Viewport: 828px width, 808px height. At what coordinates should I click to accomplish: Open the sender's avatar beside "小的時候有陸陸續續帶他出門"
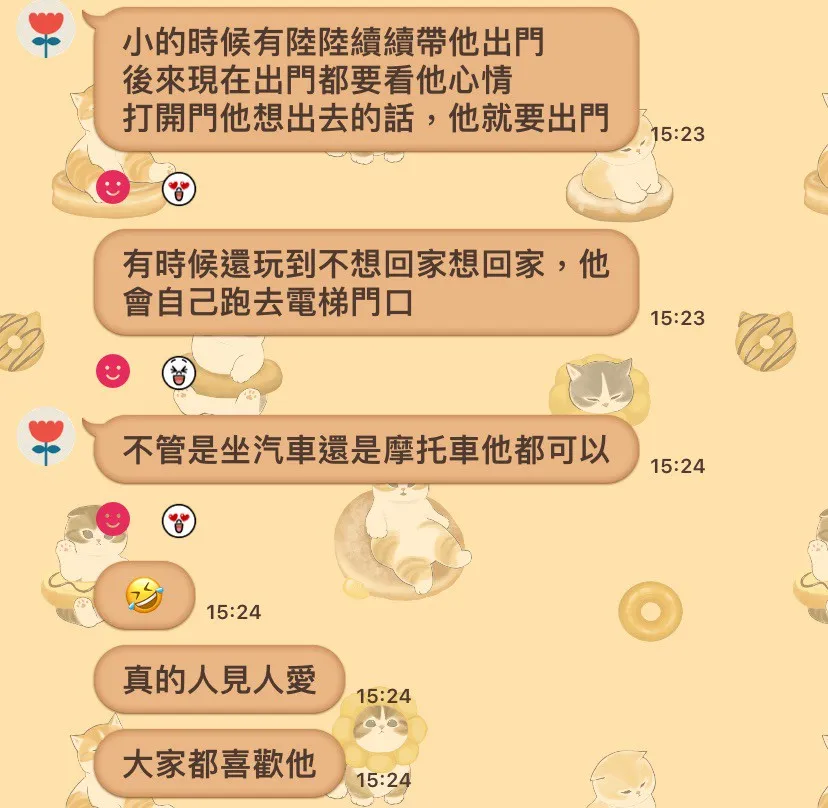click(46, 28)
